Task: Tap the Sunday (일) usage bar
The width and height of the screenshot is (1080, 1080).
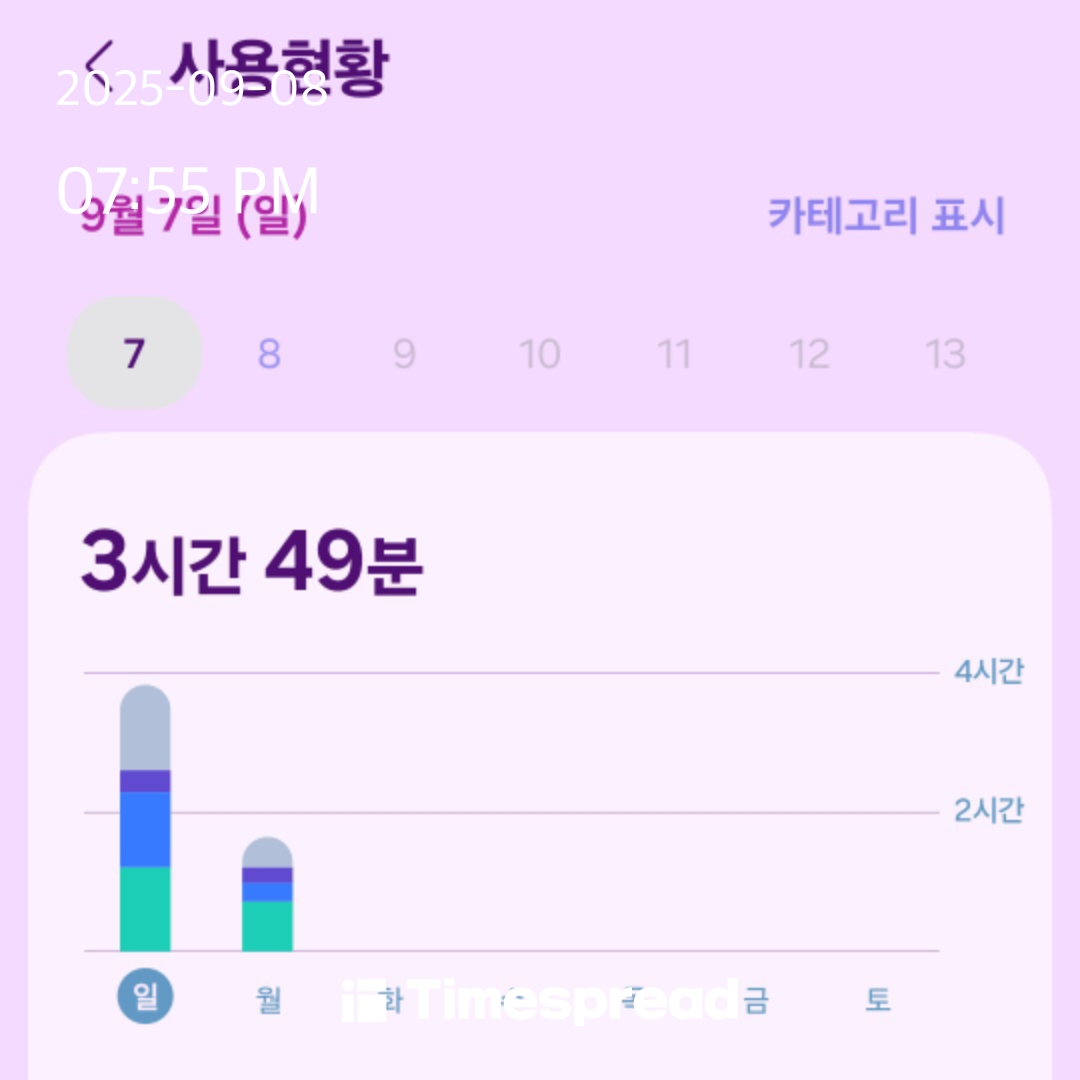Action: (x=145, y=820)
